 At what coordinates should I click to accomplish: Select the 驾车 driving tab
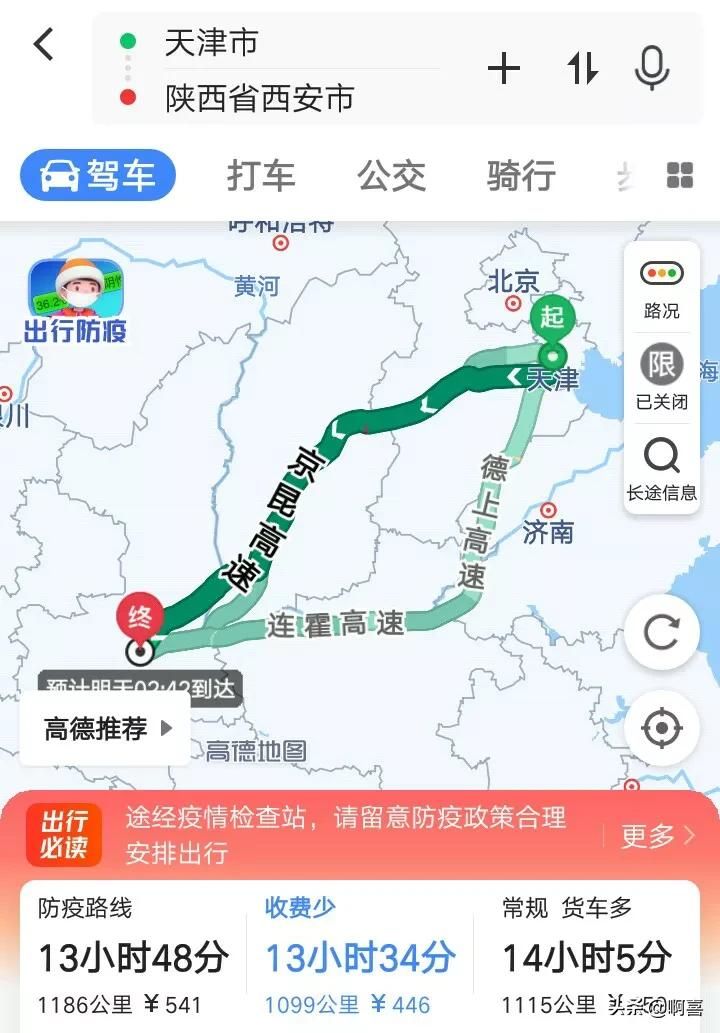(x=98, y=176)
